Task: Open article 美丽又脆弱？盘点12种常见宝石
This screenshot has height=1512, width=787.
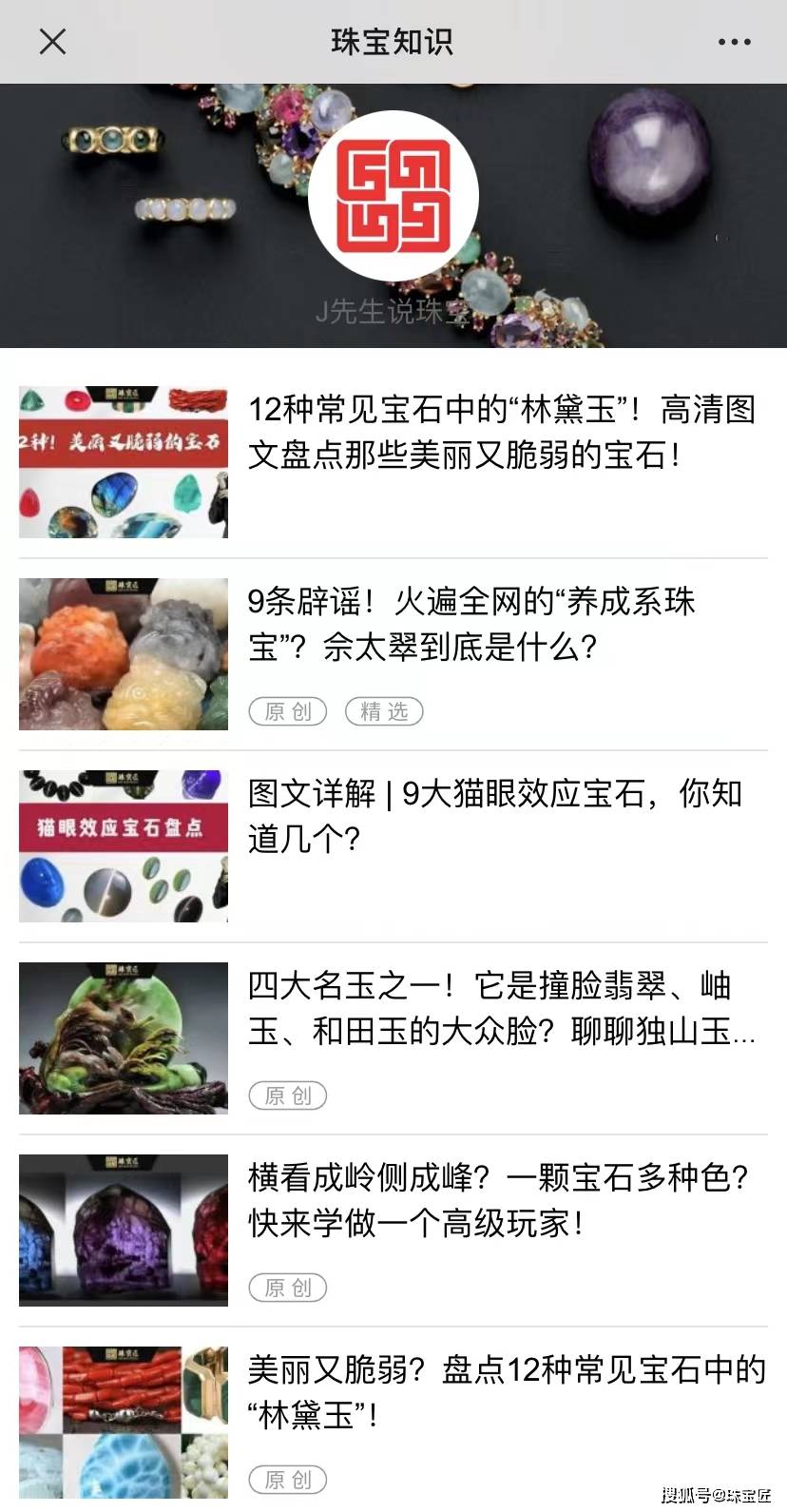Action: 506,1392
